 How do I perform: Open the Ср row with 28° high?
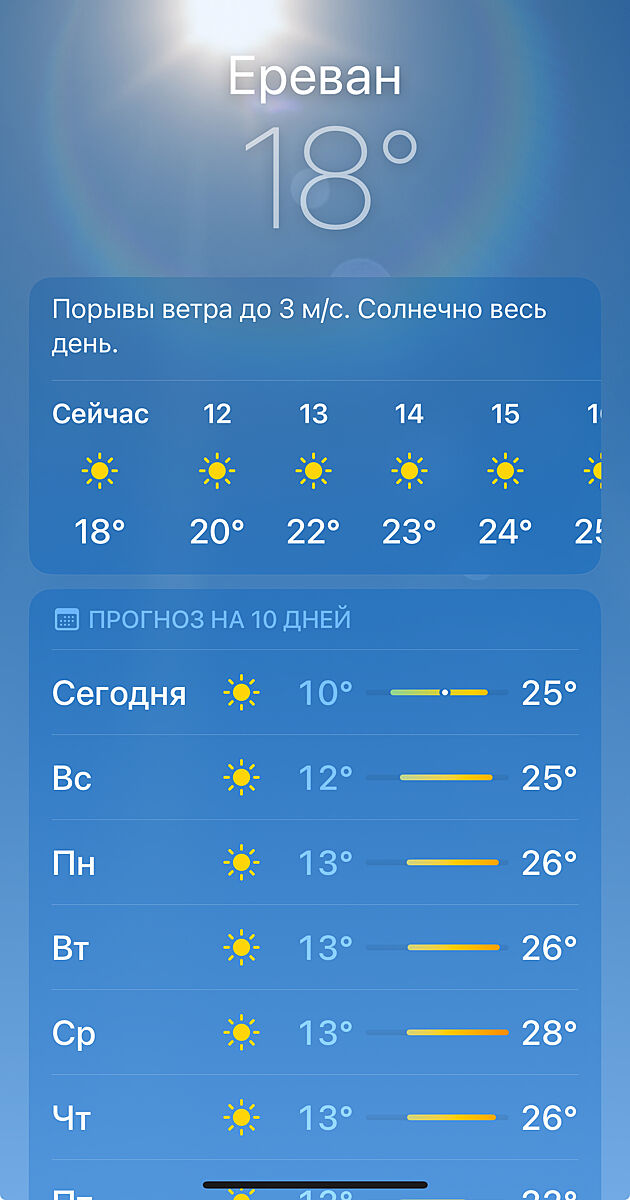(x=314, y=1032)
